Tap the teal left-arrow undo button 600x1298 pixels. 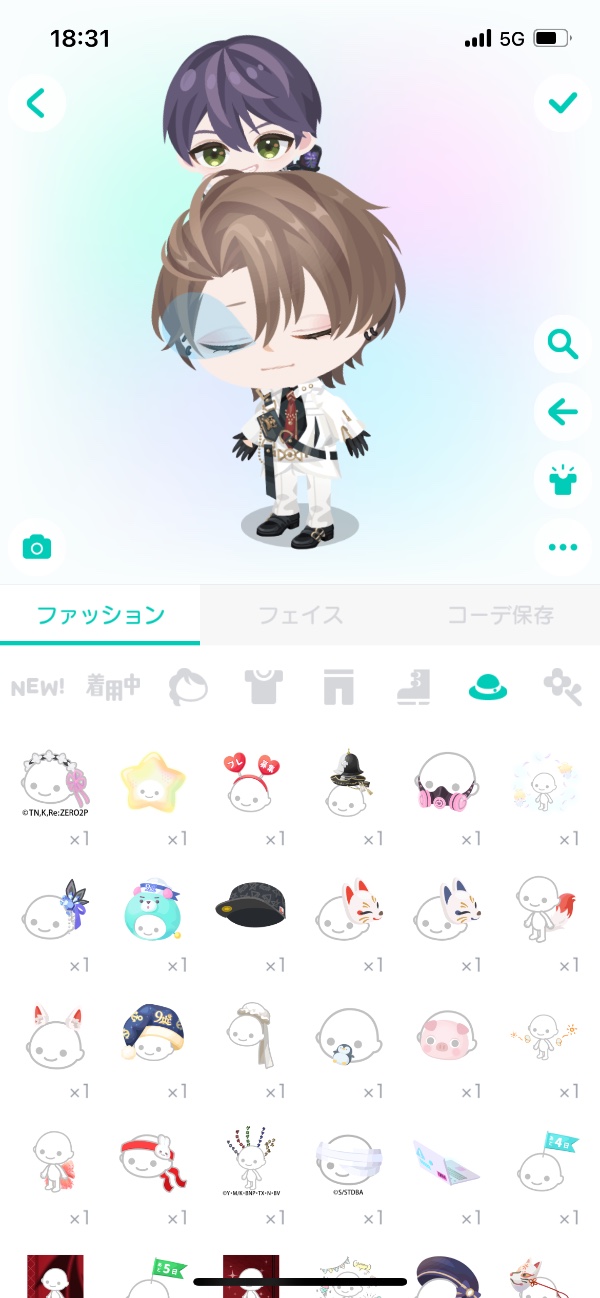(x=563, y=411)
